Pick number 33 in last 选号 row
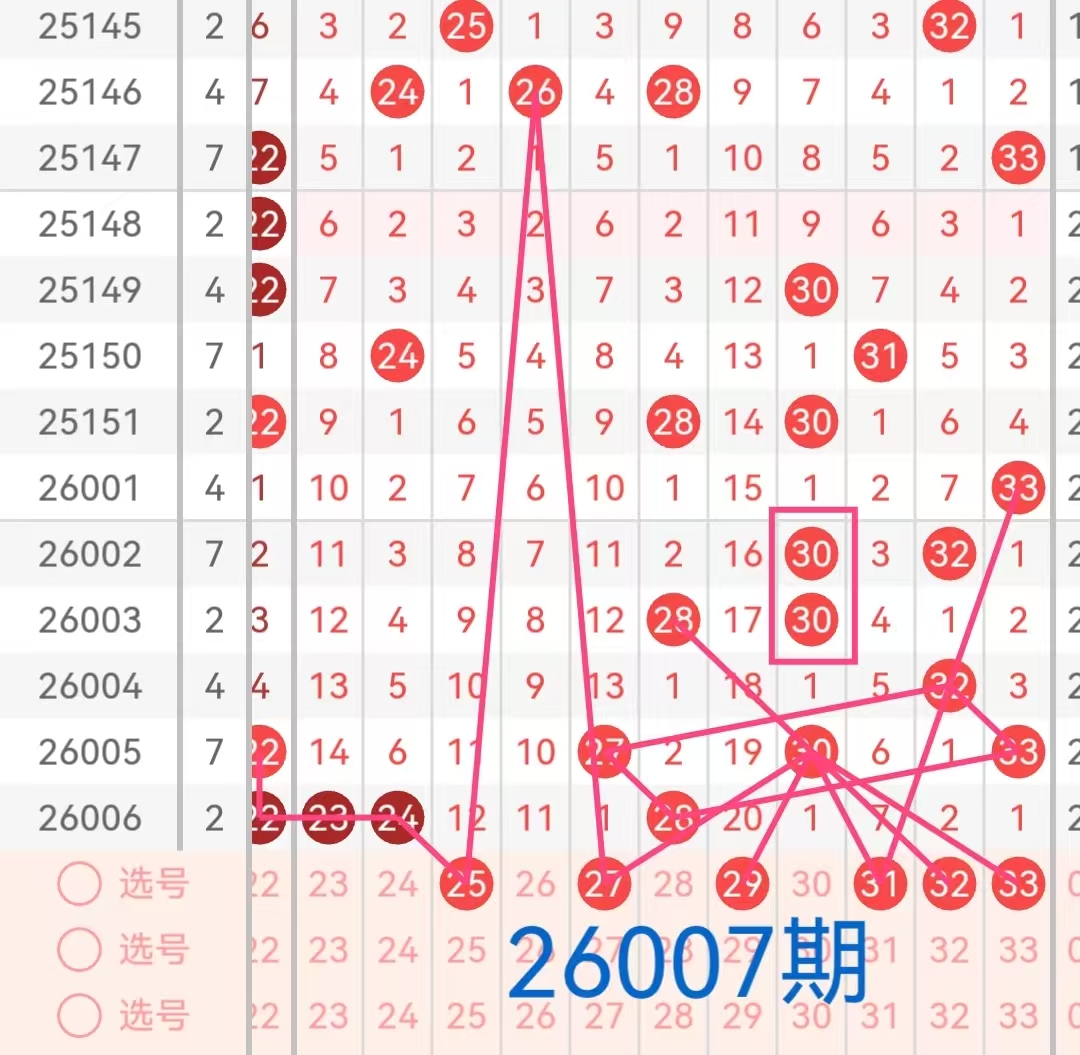The width and height of the screenshot is (1080, 1055). (1018, 1017)
